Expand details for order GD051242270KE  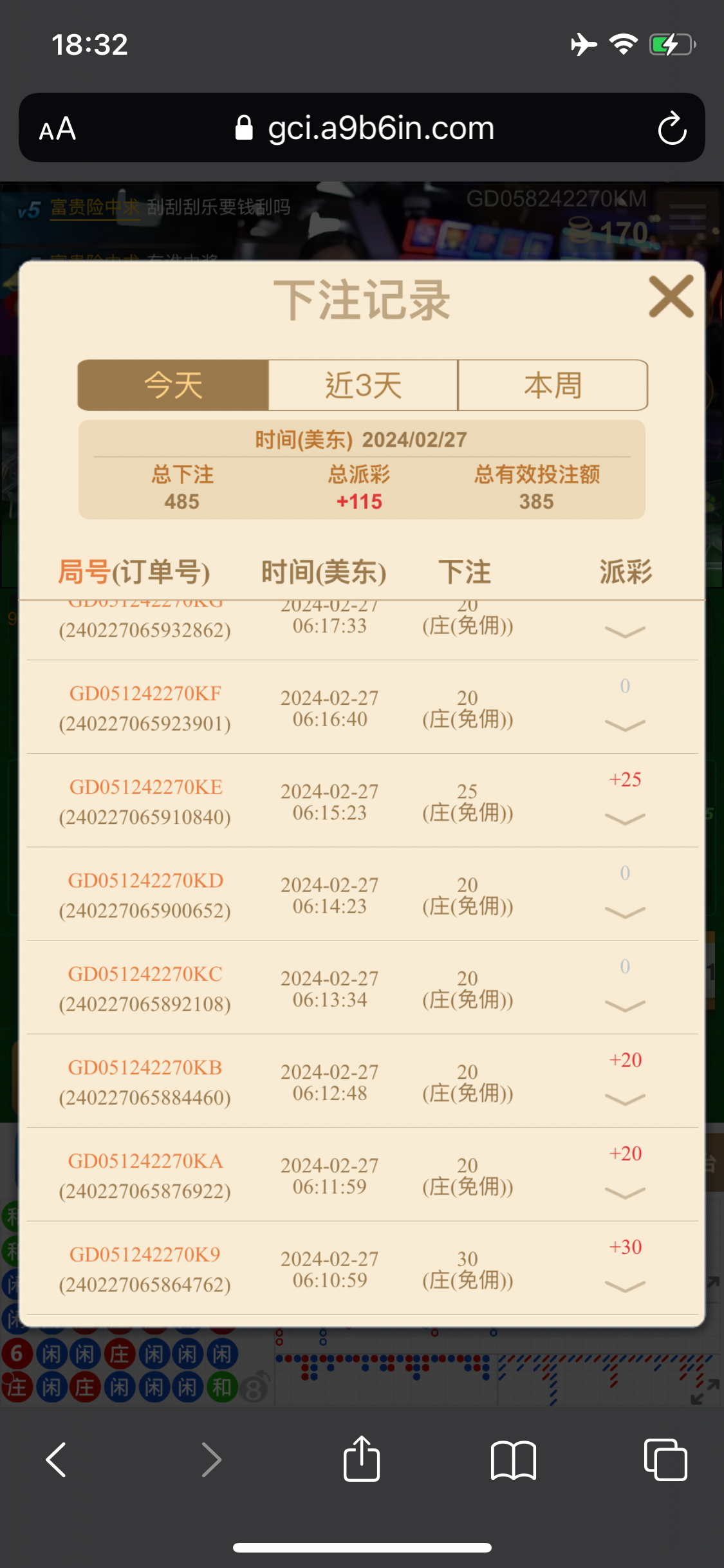pos(625,819)
